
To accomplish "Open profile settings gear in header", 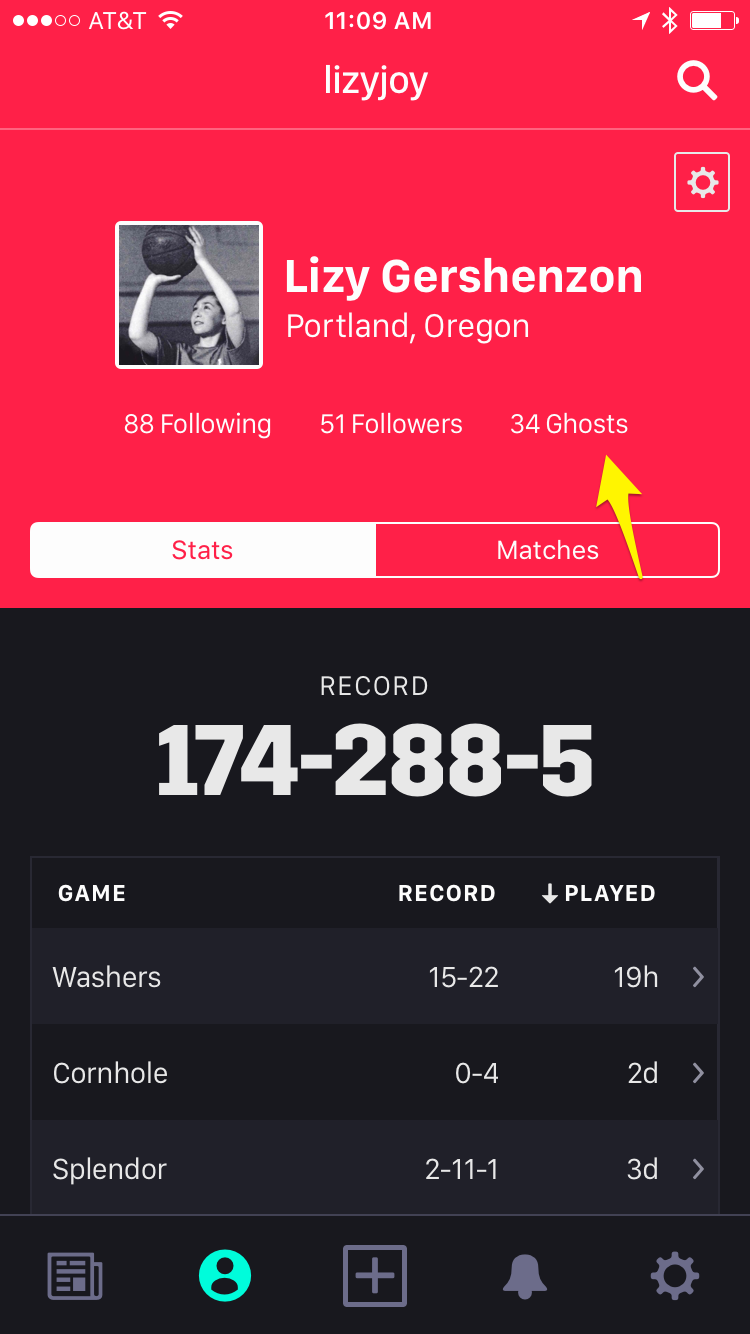I will pyautogui.click(x=702, y=182).
